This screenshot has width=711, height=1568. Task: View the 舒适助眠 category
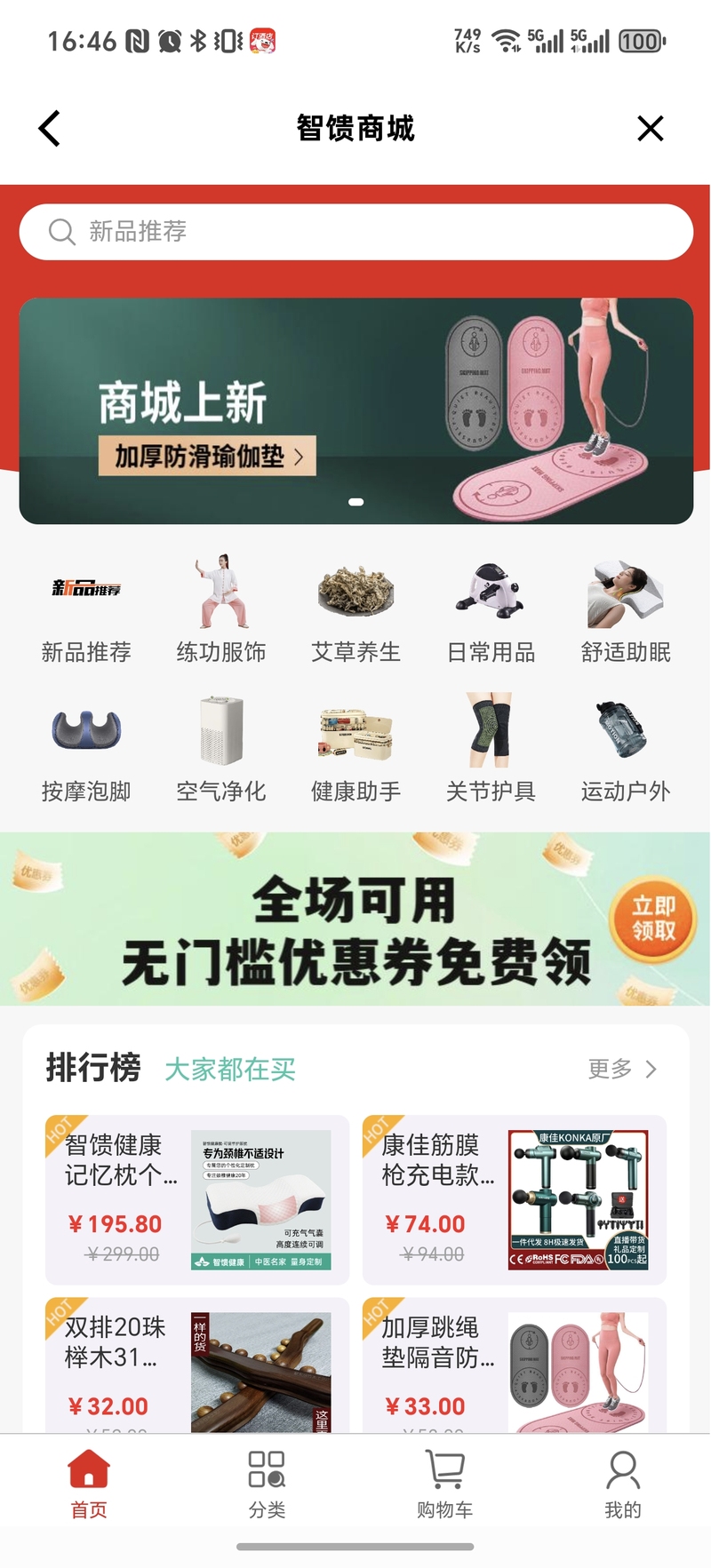[626, 609]
